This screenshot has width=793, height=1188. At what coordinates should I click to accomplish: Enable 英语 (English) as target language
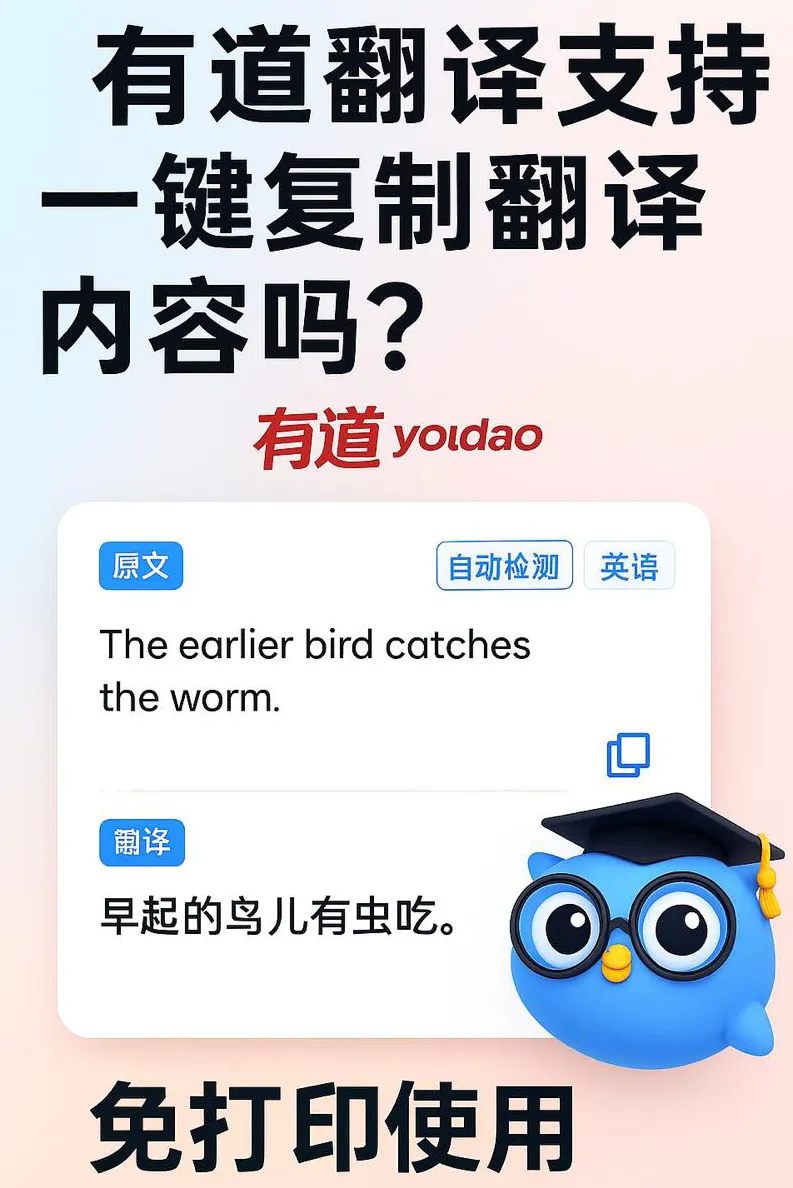click(632, 565)
